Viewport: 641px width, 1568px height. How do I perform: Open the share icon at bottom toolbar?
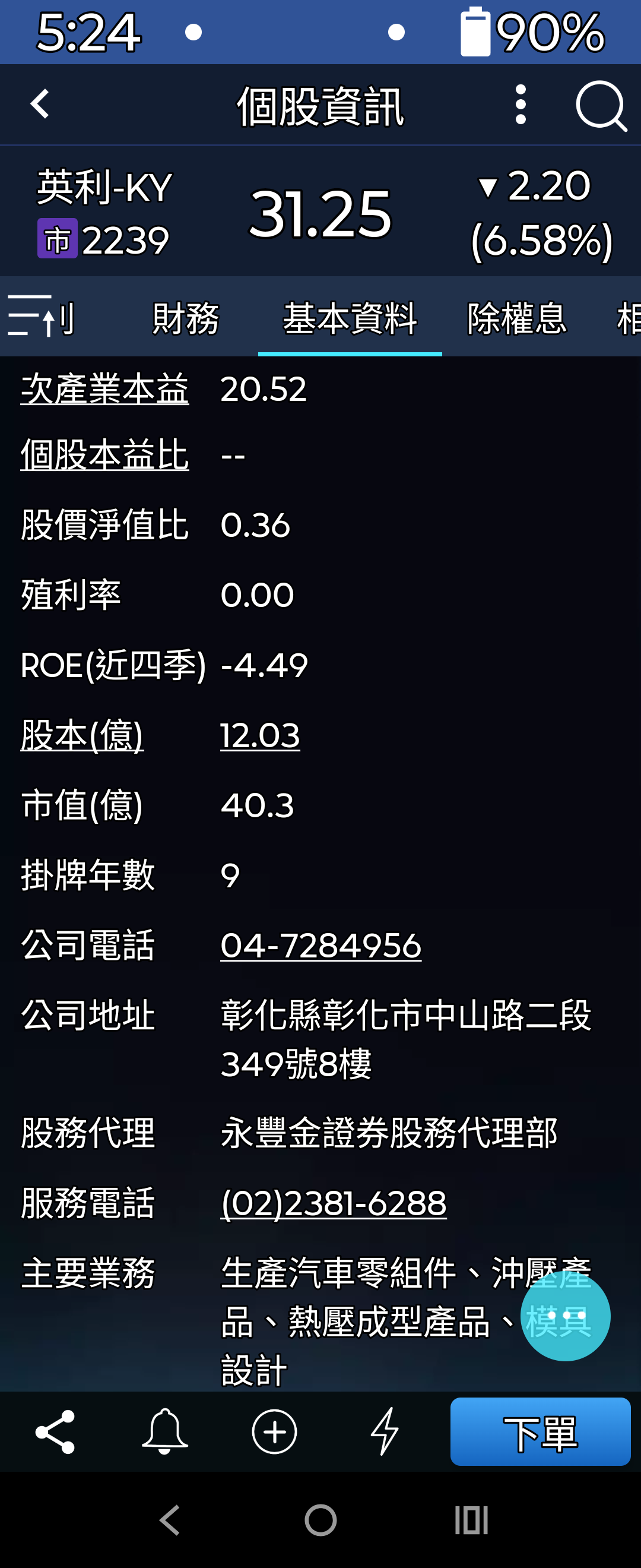(55, 1431)
